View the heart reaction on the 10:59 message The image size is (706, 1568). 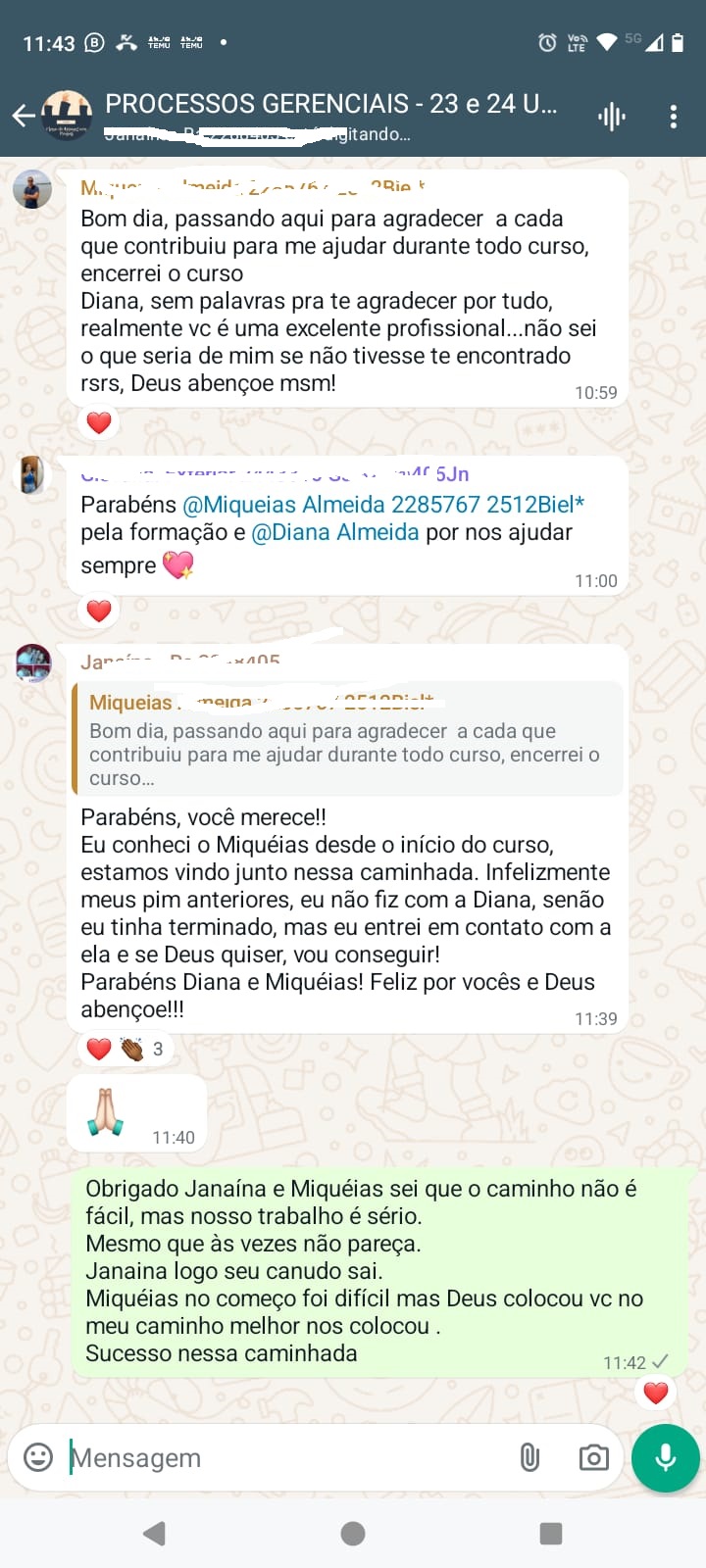click(99, 423)
